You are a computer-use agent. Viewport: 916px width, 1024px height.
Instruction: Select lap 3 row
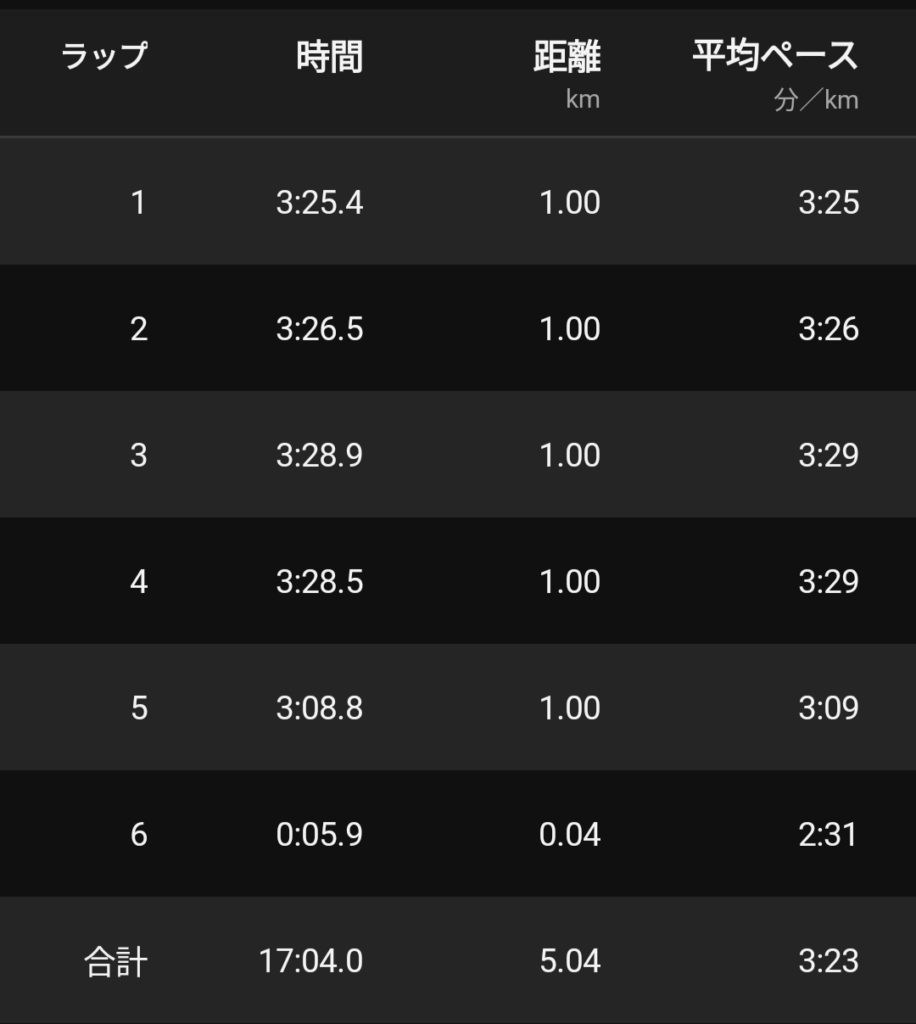click(458, 455)
